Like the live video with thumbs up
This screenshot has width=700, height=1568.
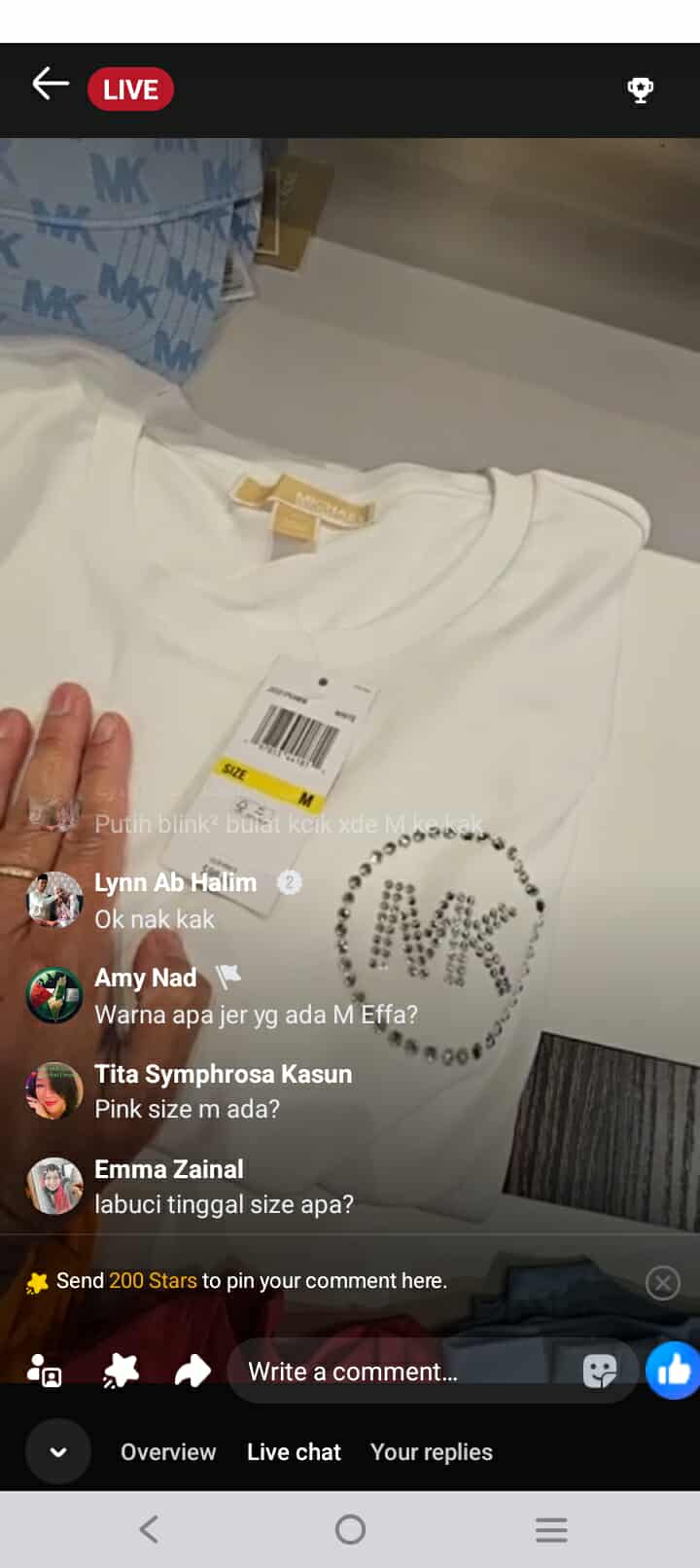pos(674,1371)
